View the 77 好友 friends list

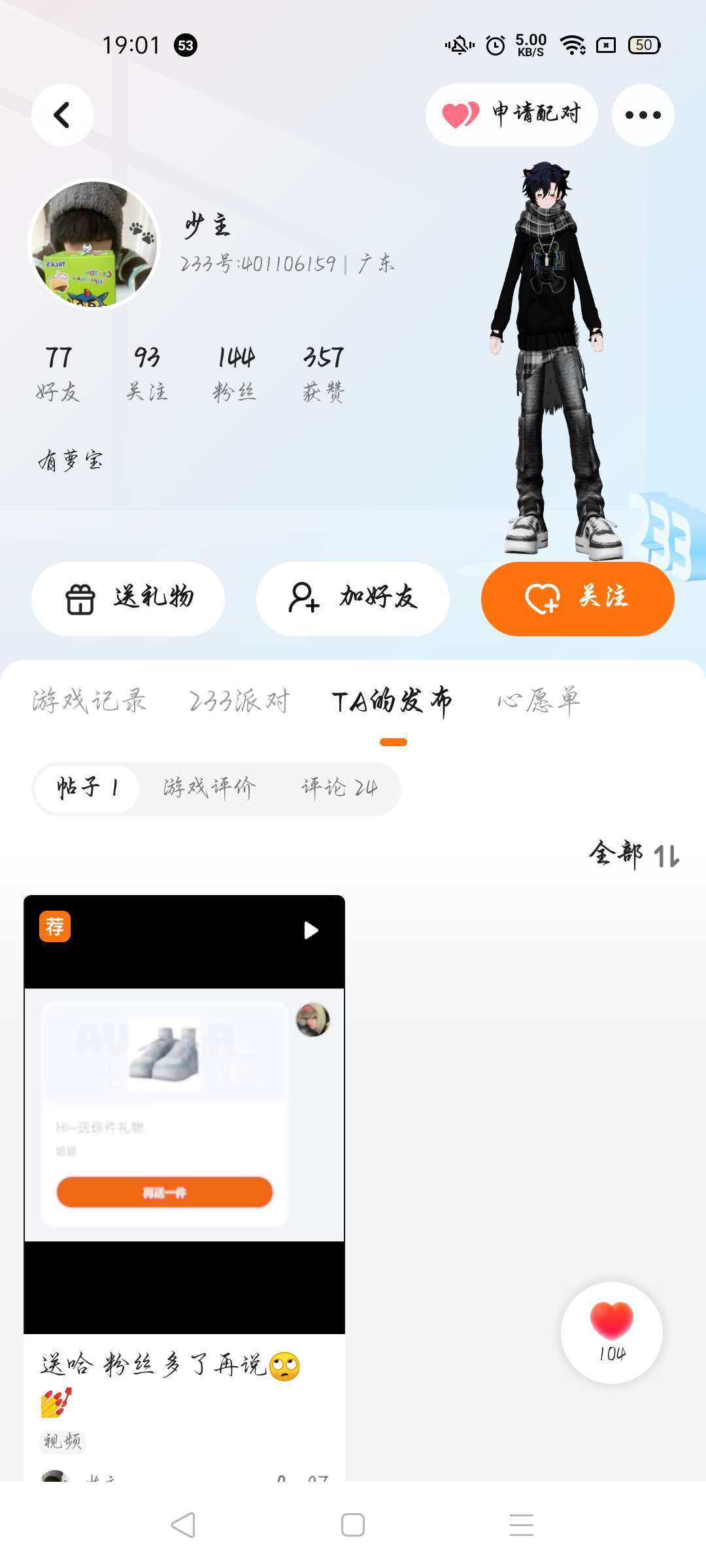tap(58, 373)
